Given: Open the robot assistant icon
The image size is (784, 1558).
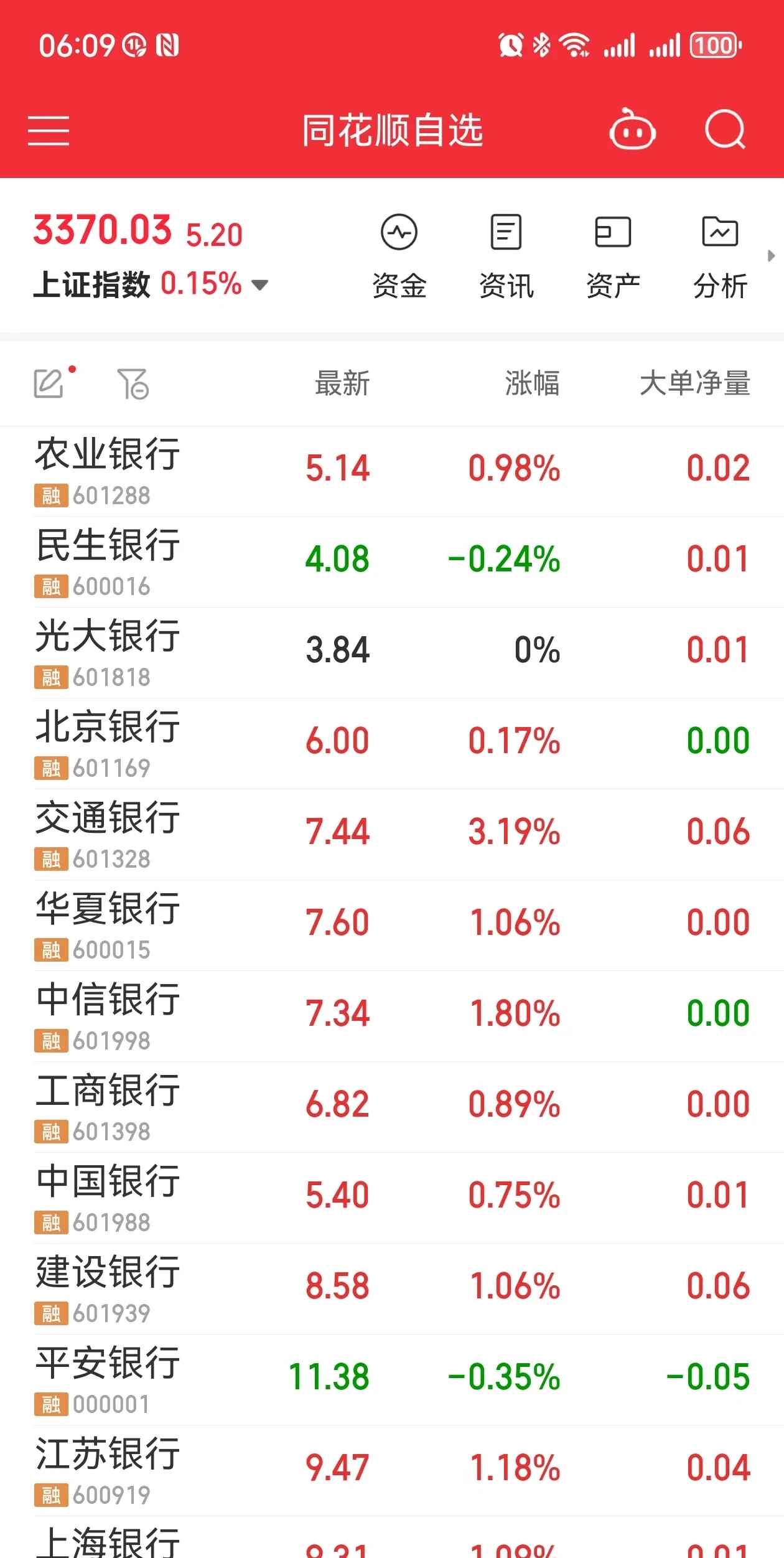Looking at the screenshot, I should pyautogui.click(x=631, y=130).
